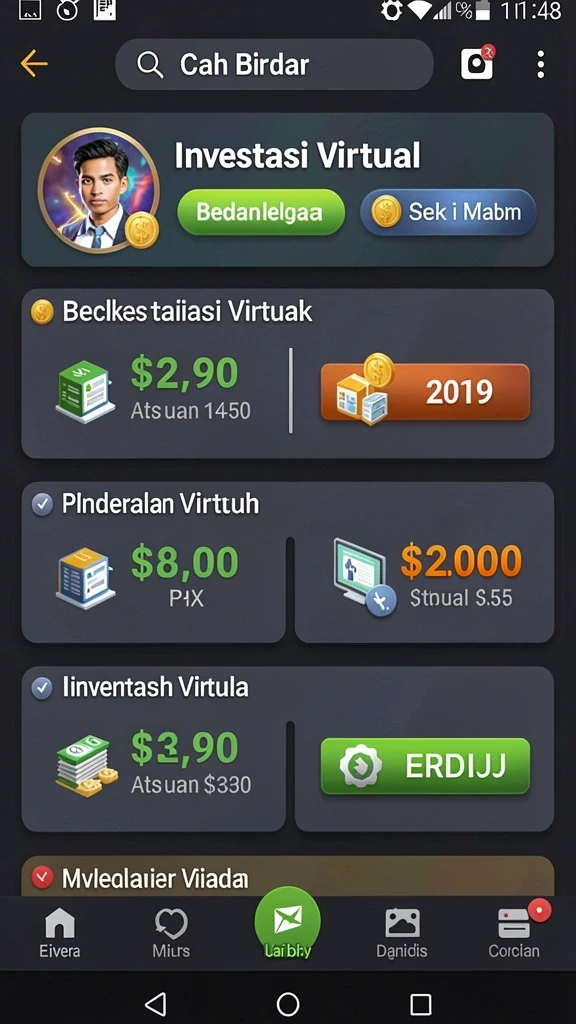The image size is (576, 1024).
Task: Open the Mvlealaiier Viiadaı section
Action: point(288,877)
